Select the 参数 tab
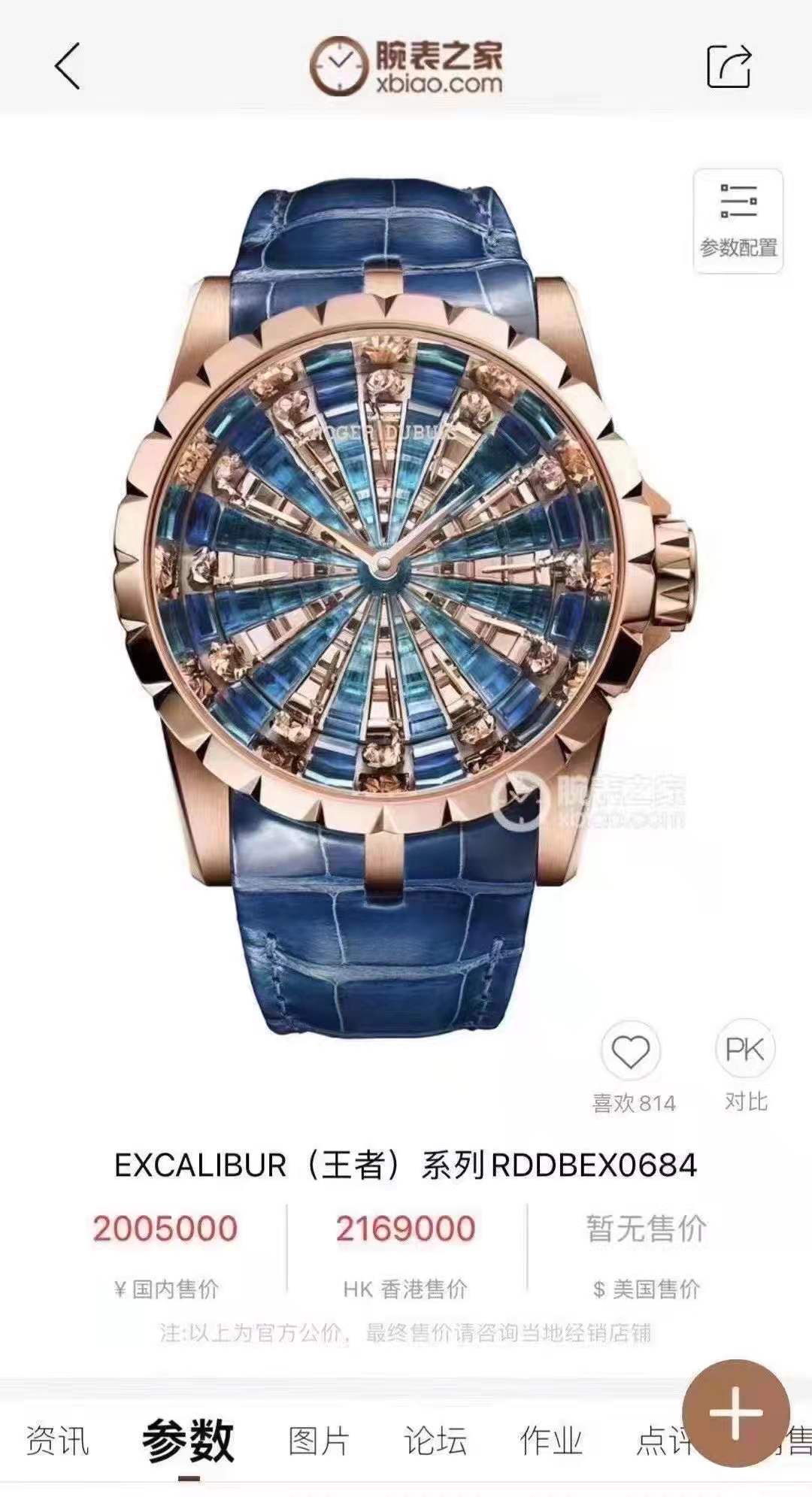This screenshot has height=1497, width=812. tap(188, 1441)
